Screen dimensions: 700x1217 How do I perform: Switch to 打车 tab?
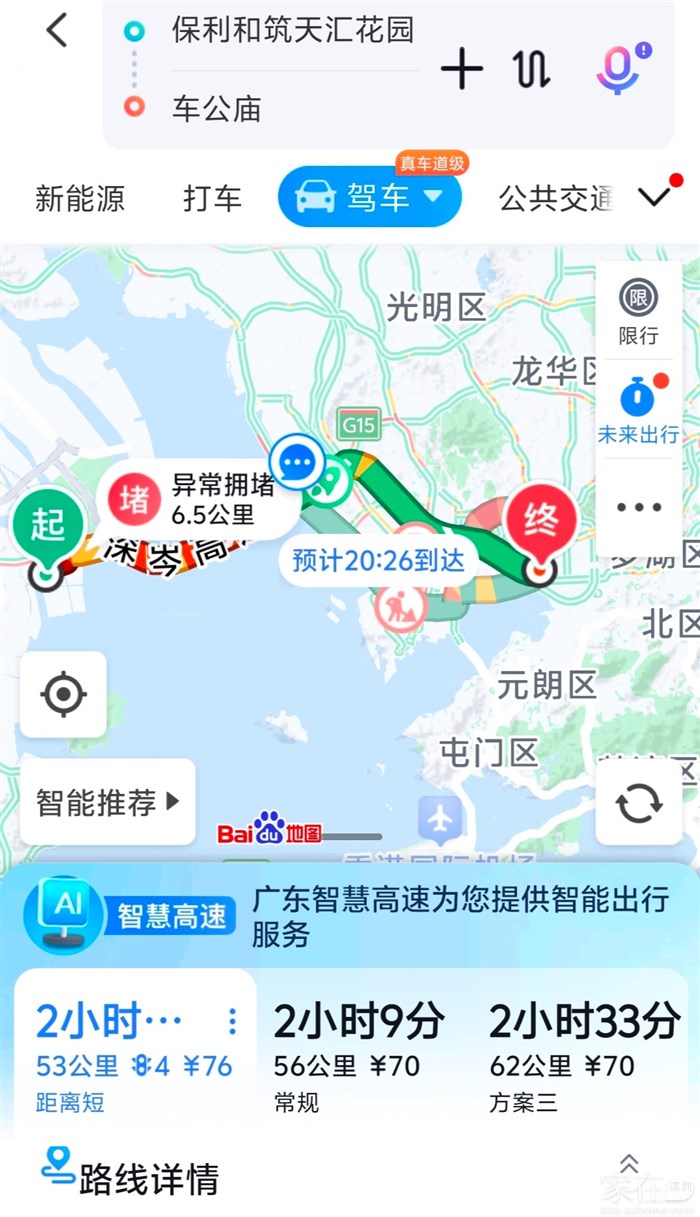[x=212, y=198]
